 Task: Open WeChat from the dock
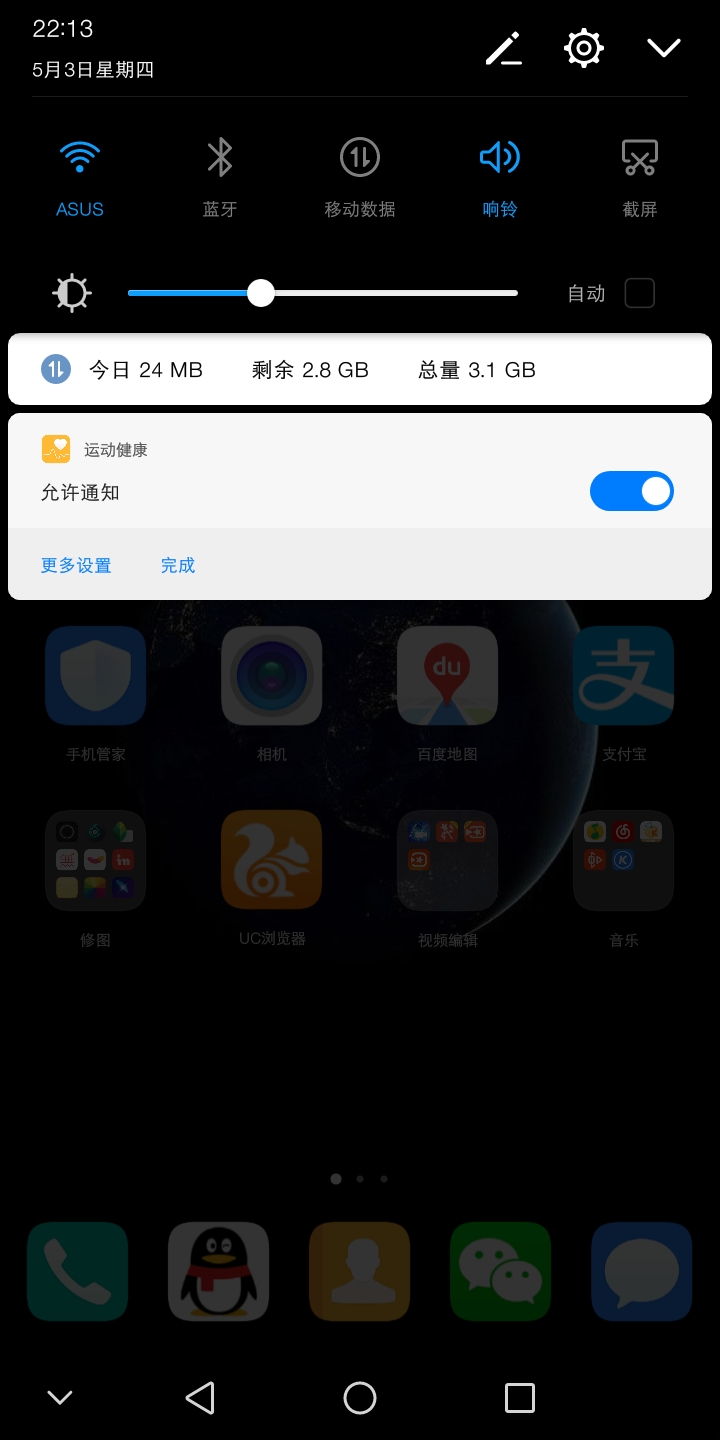500,1272
